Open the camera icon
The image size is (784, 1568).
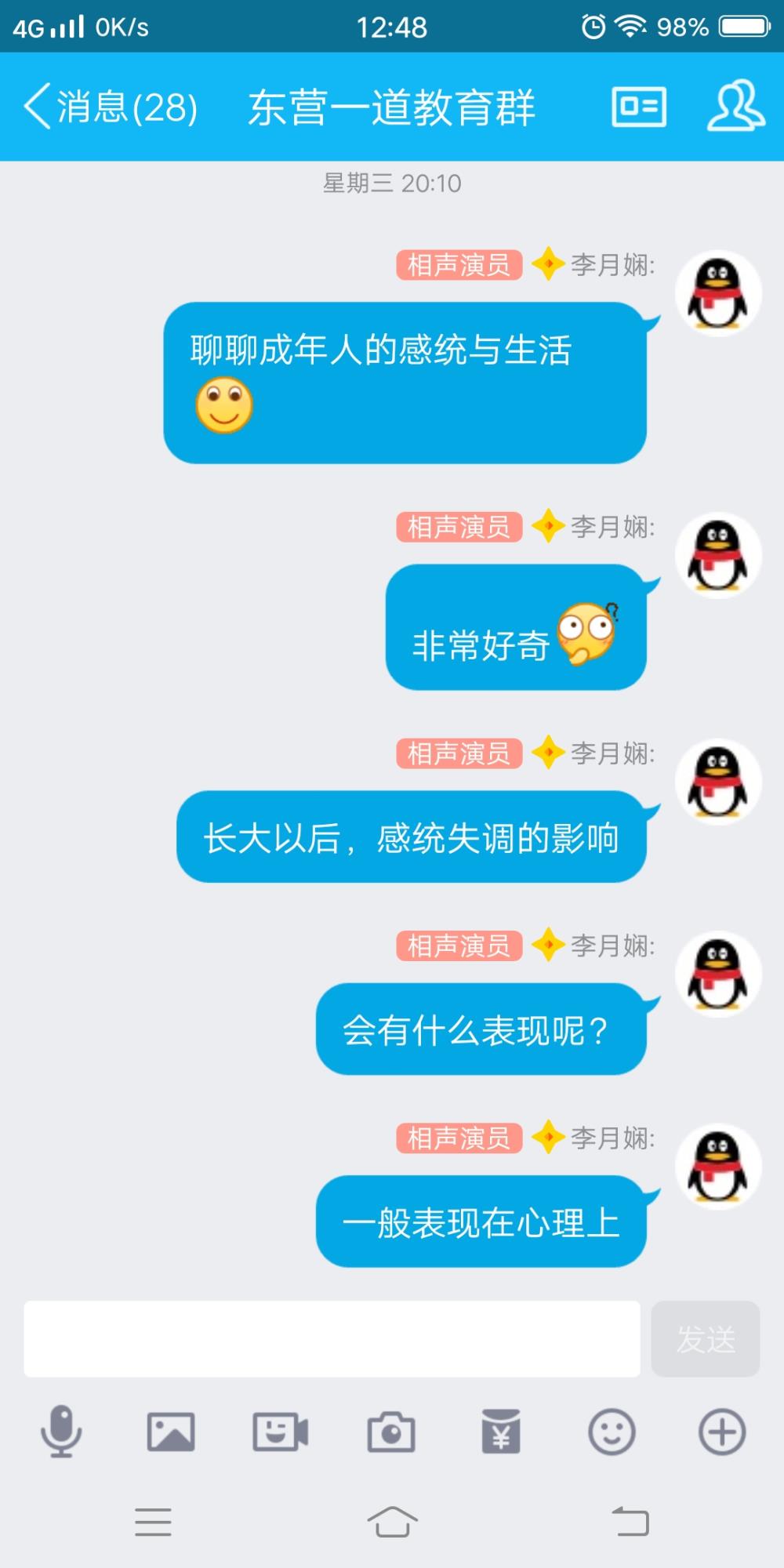click(391, 1432)
